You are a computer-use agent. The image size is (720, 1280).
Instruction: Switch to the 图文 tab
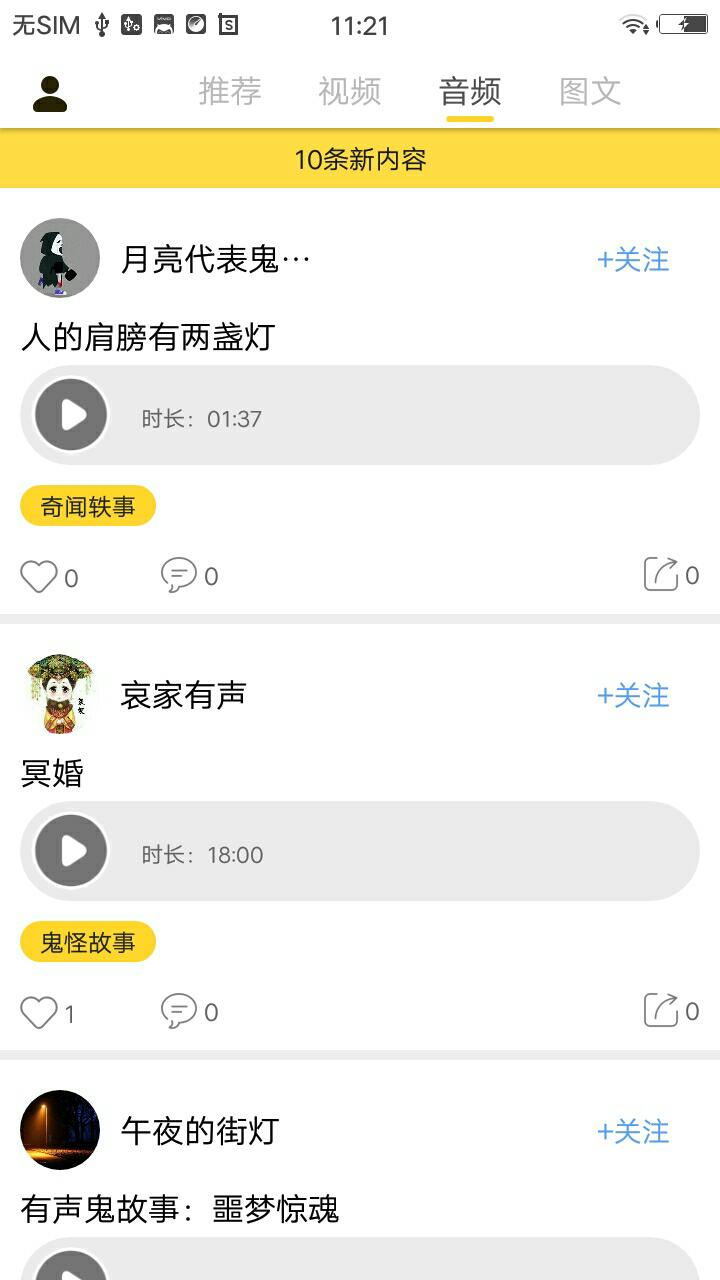point(590,92)
